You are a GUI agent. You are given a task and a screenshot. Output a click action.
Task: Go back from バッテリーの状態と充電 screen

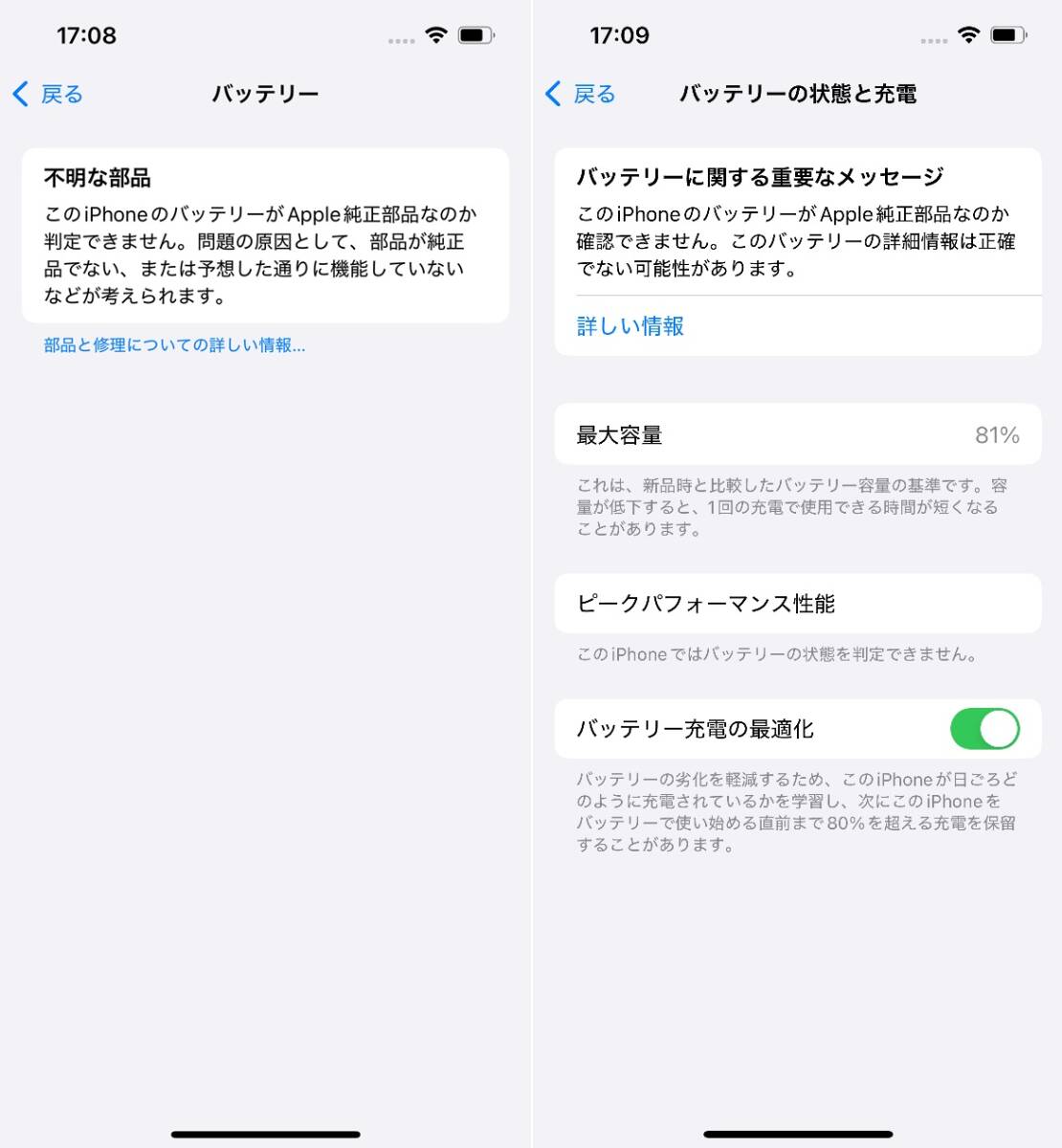point(581,94)
